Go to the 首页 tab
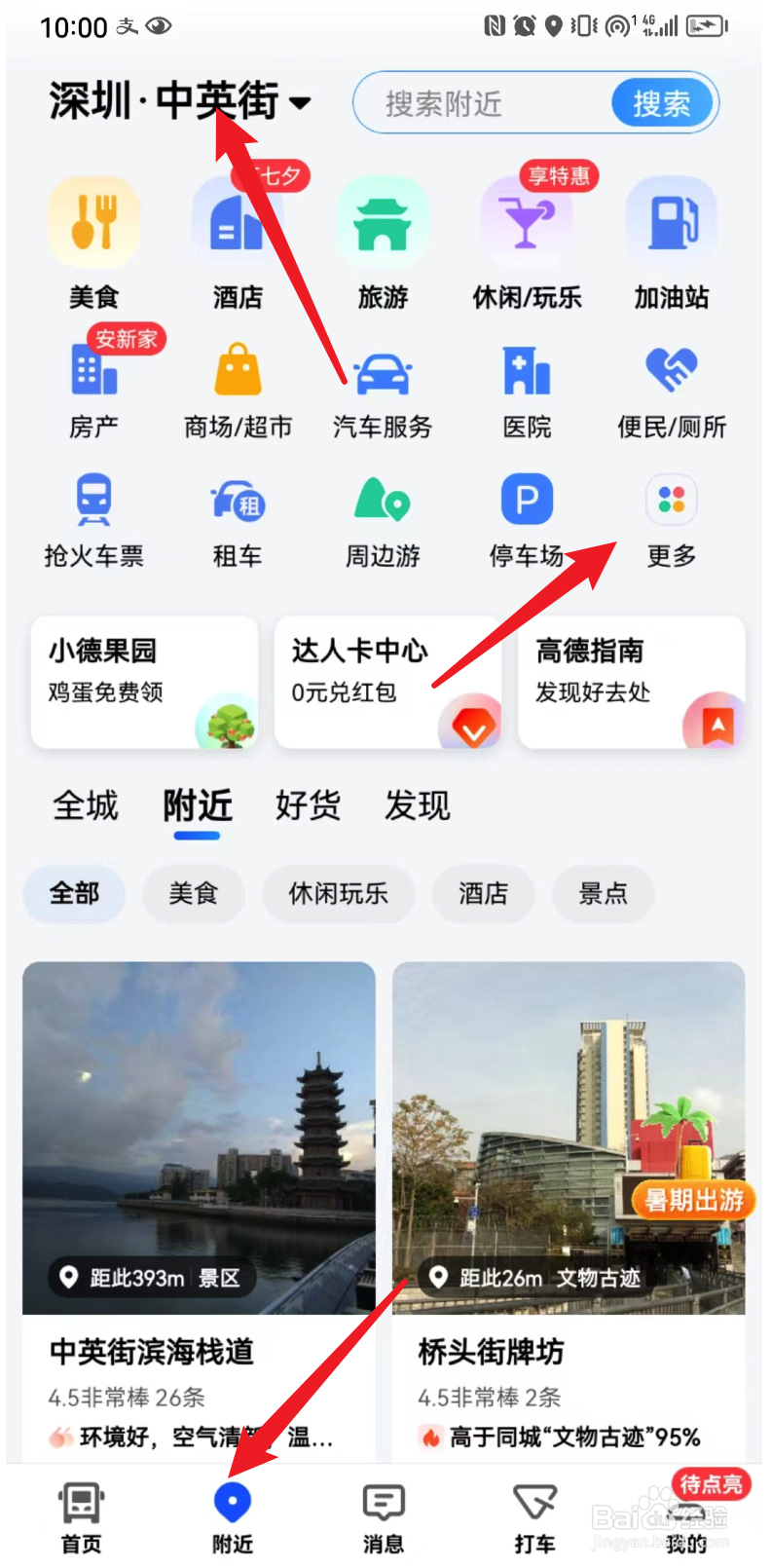The width and height of the screenshot is (771, 1568). click(x=82, y=1516)
